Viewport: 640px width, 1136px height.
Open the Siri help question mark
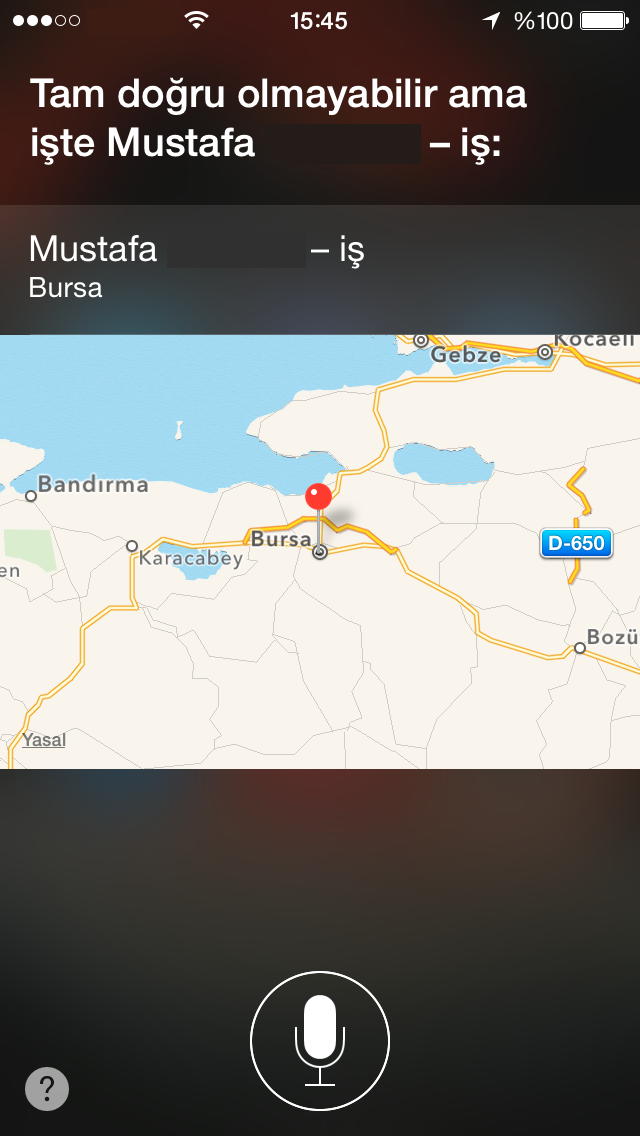tap(47, 1088)
